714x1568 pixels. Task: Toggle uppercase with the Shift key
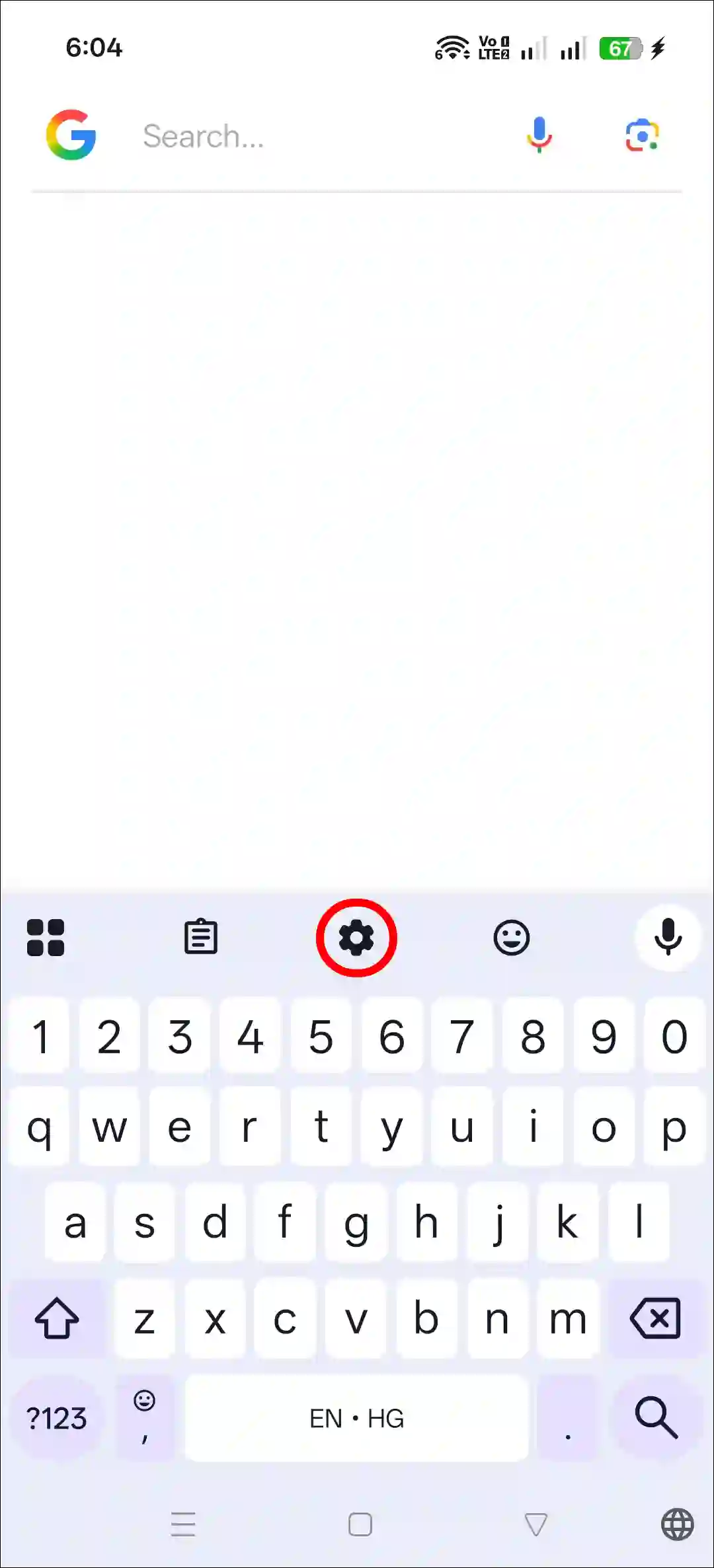[x=57, y=1318]
